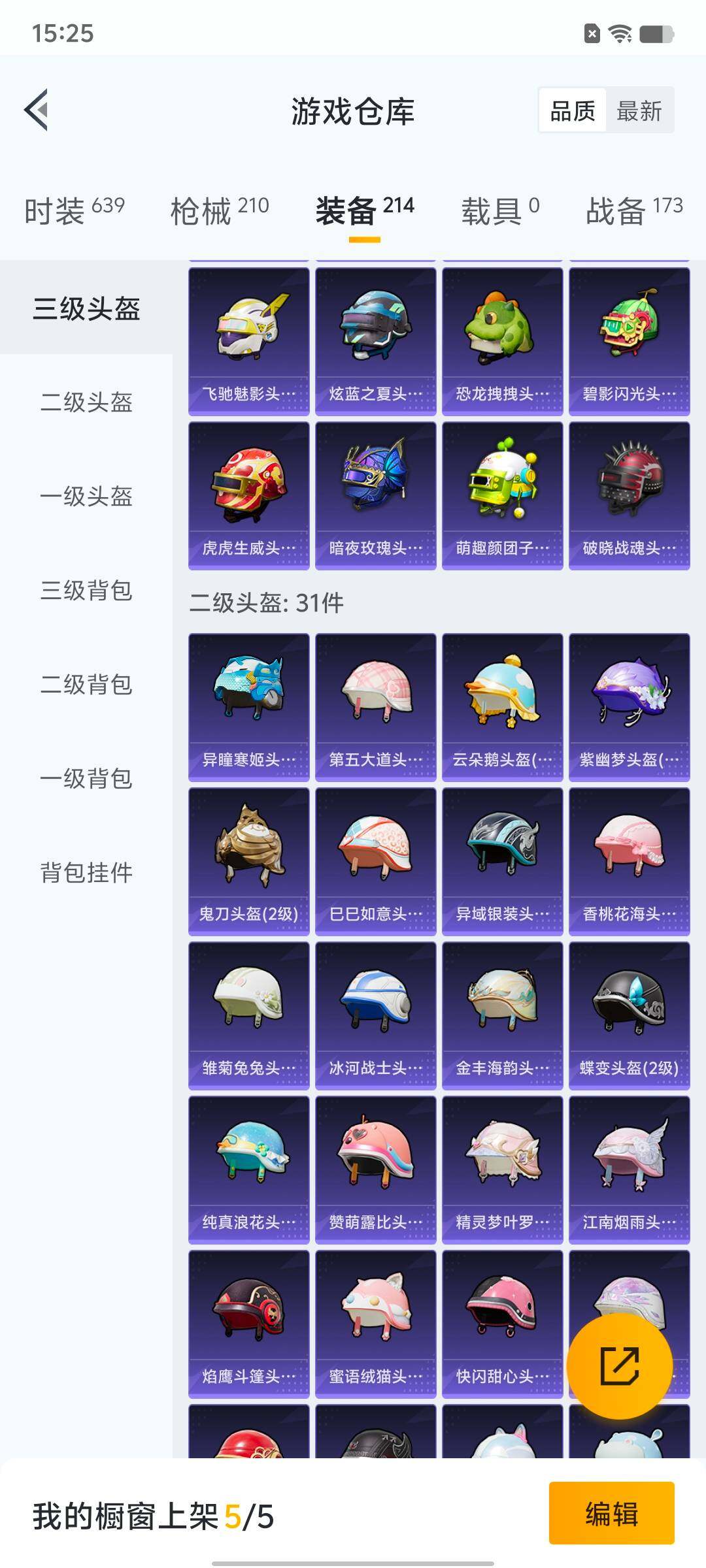Select 二级头盔 in the side menu
The width and height of the screenshot is (706, 1568).
point(86,402)
